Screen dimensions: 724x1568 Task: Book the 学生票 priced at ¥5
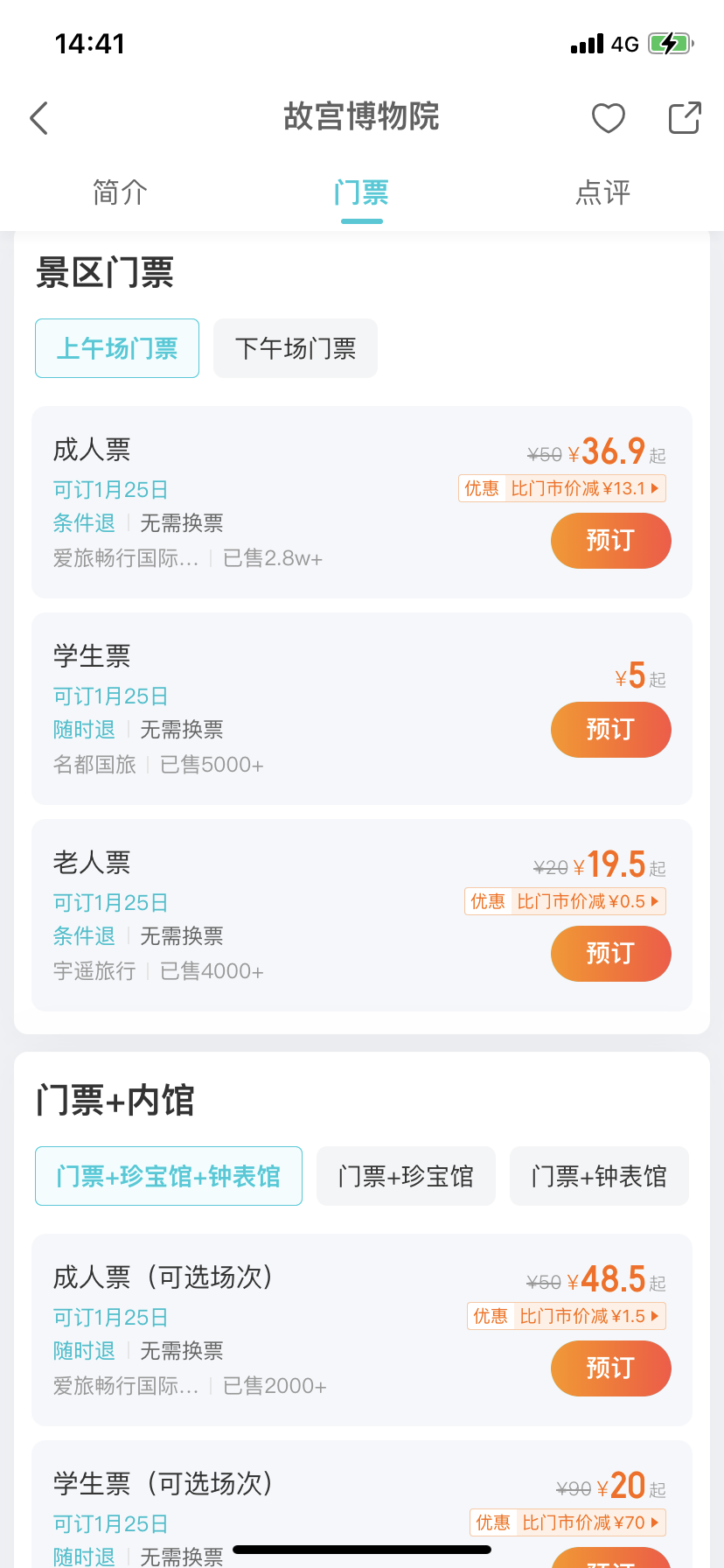(x=610, y=730)
